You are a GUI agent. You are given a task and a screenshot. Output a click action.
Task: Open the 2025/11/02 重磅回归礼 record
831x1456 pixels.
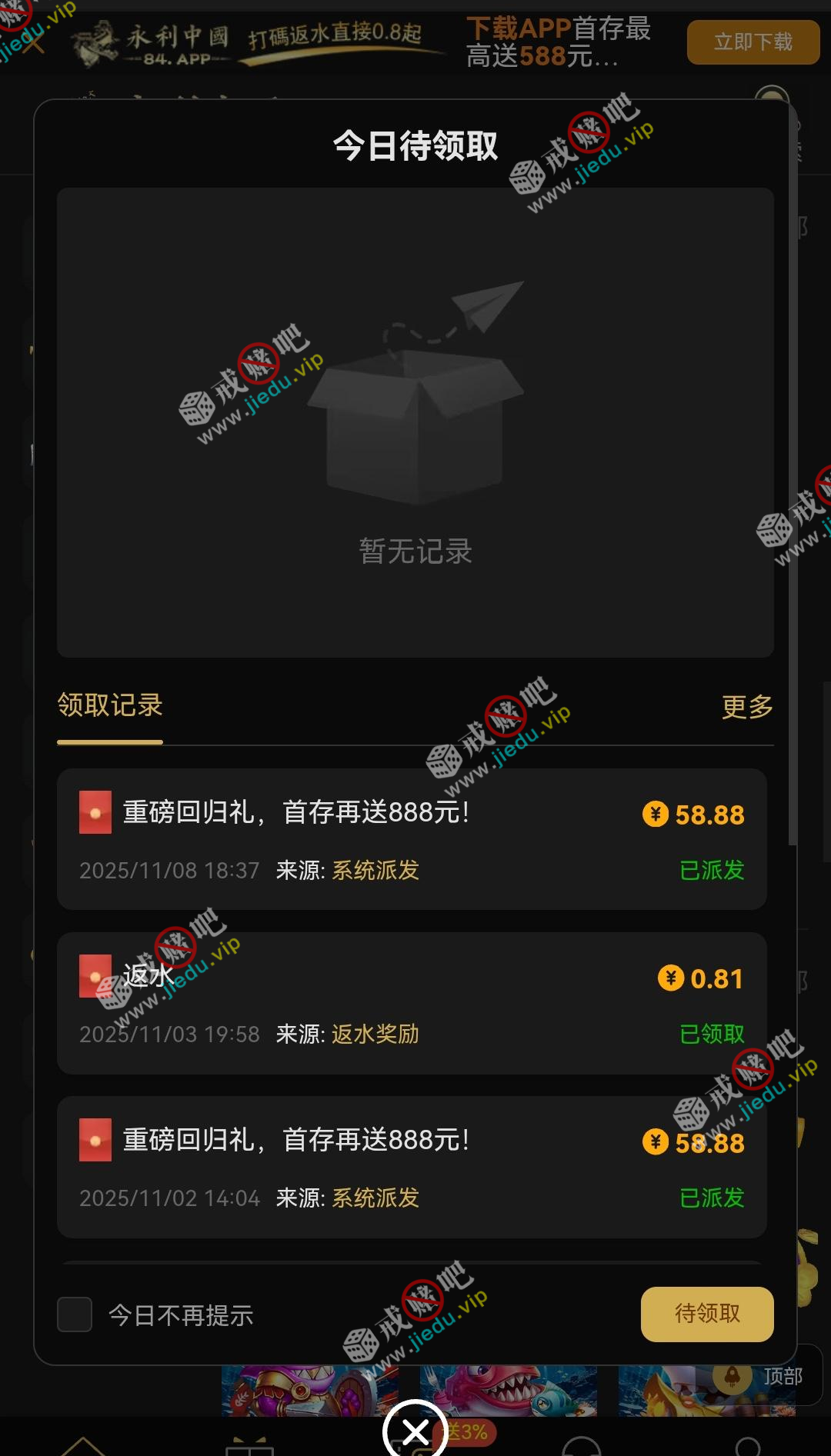pos(412,1167)
